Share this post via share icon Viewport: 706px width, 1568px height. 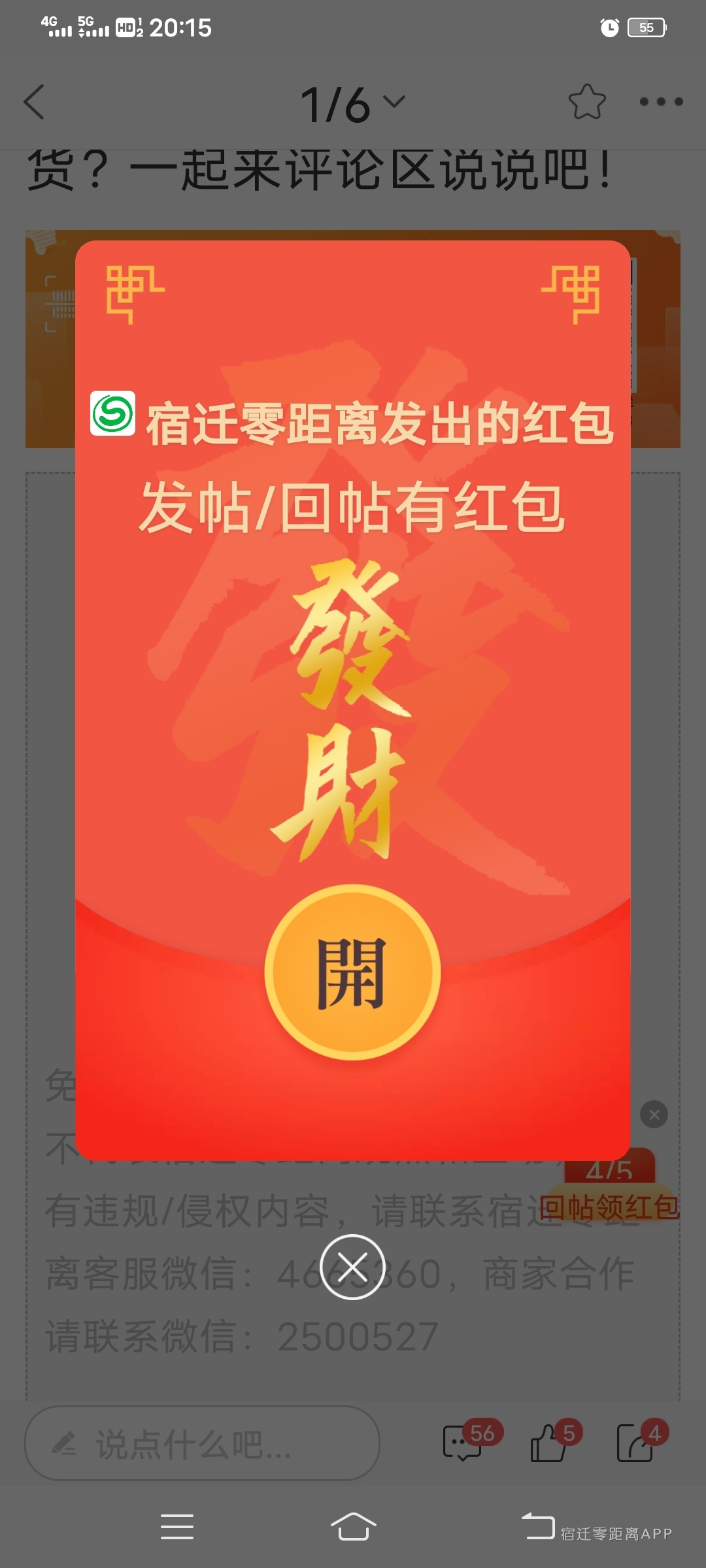tap(635, 1442)
